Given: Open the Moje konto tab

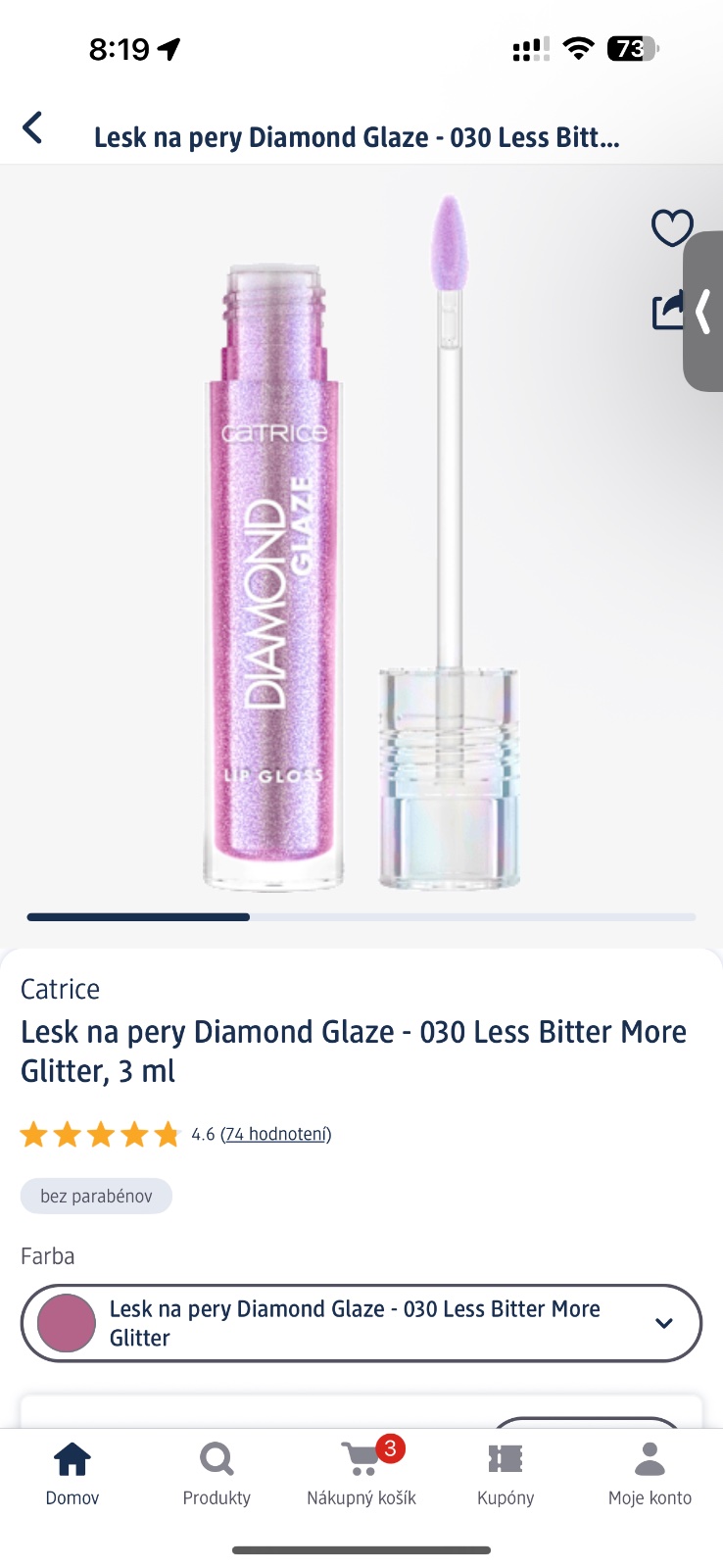Looking at the screenshot, I should (x=650, y=1472).
